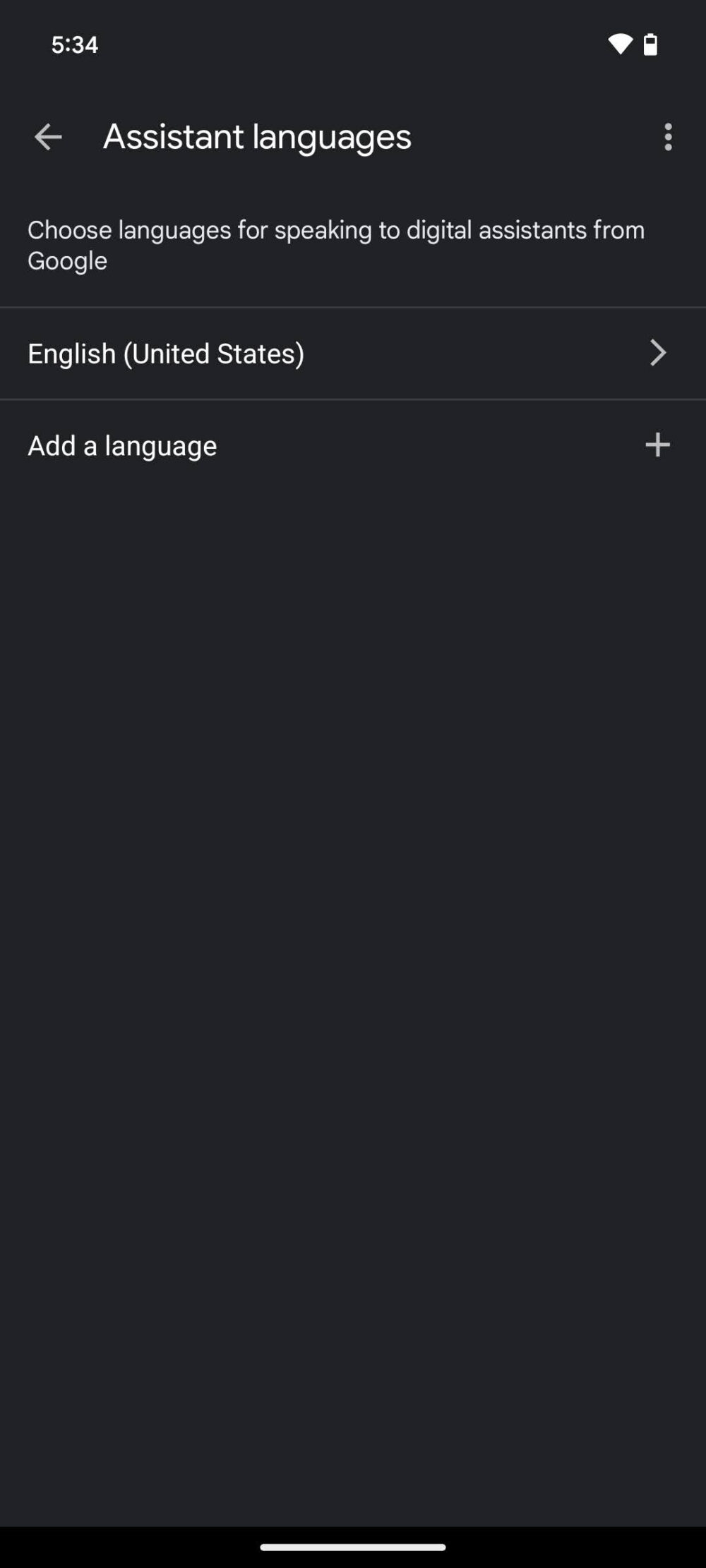
Task: Tap the chevron beside English (United States)
Action: point(657,353)
